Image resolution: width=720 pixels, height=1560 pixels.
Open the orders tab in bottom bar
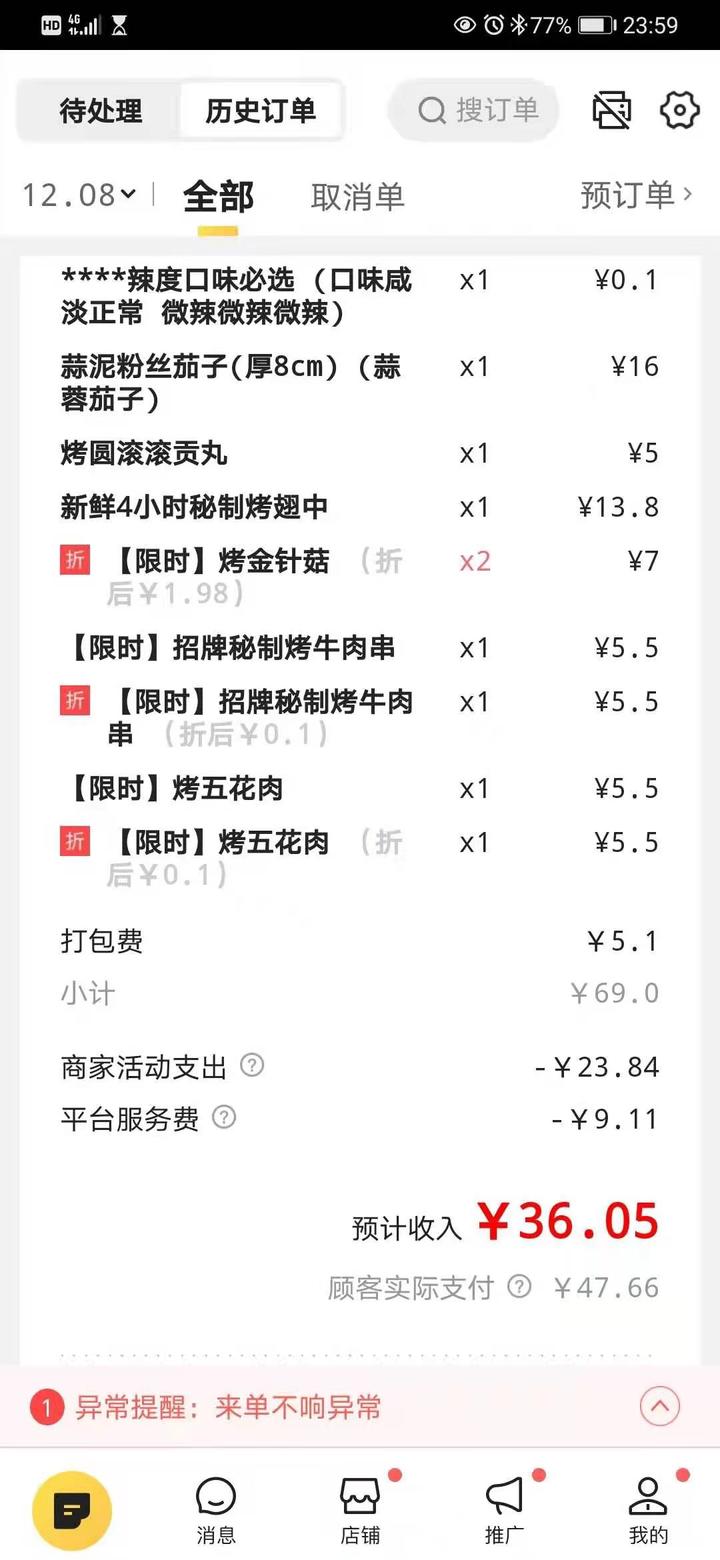(x=72, y=1510)
